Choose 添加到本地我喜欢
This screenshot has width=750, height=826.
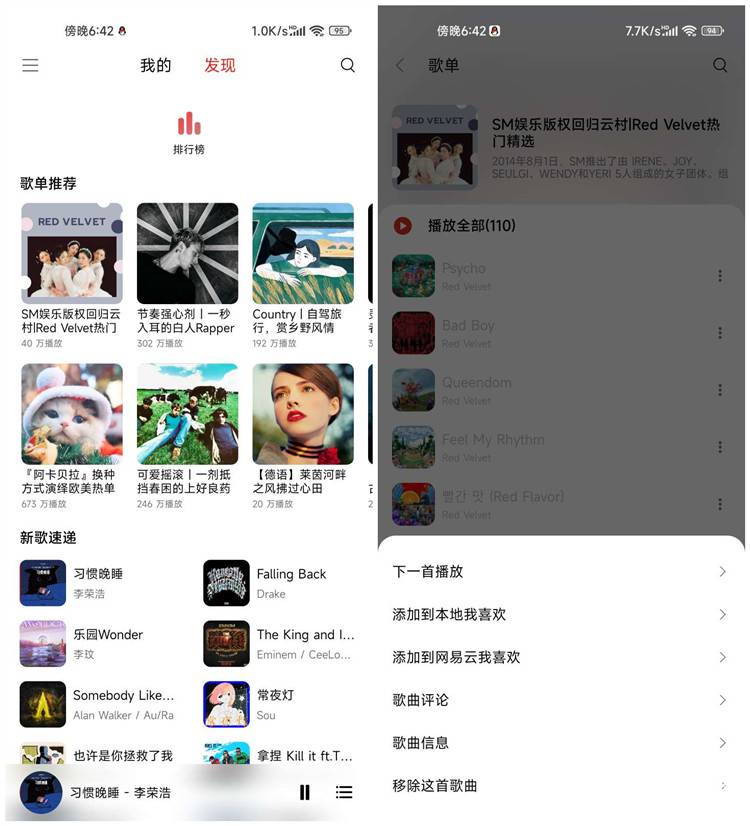560,615
